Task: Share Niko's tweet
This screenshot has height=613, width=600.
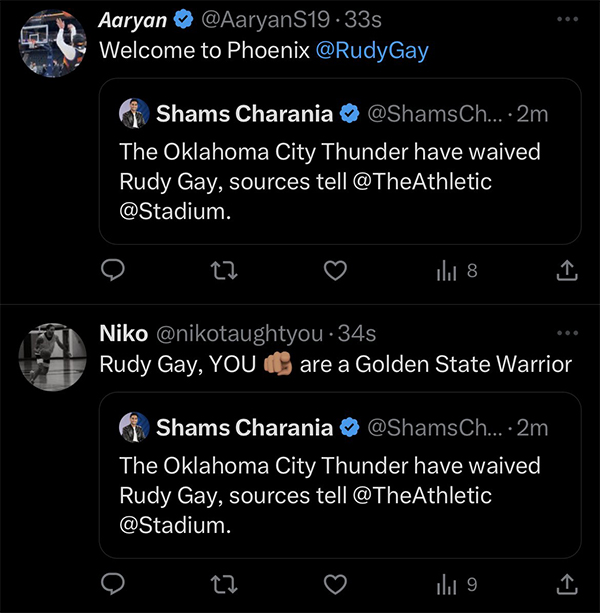Action: click(566, 583)
